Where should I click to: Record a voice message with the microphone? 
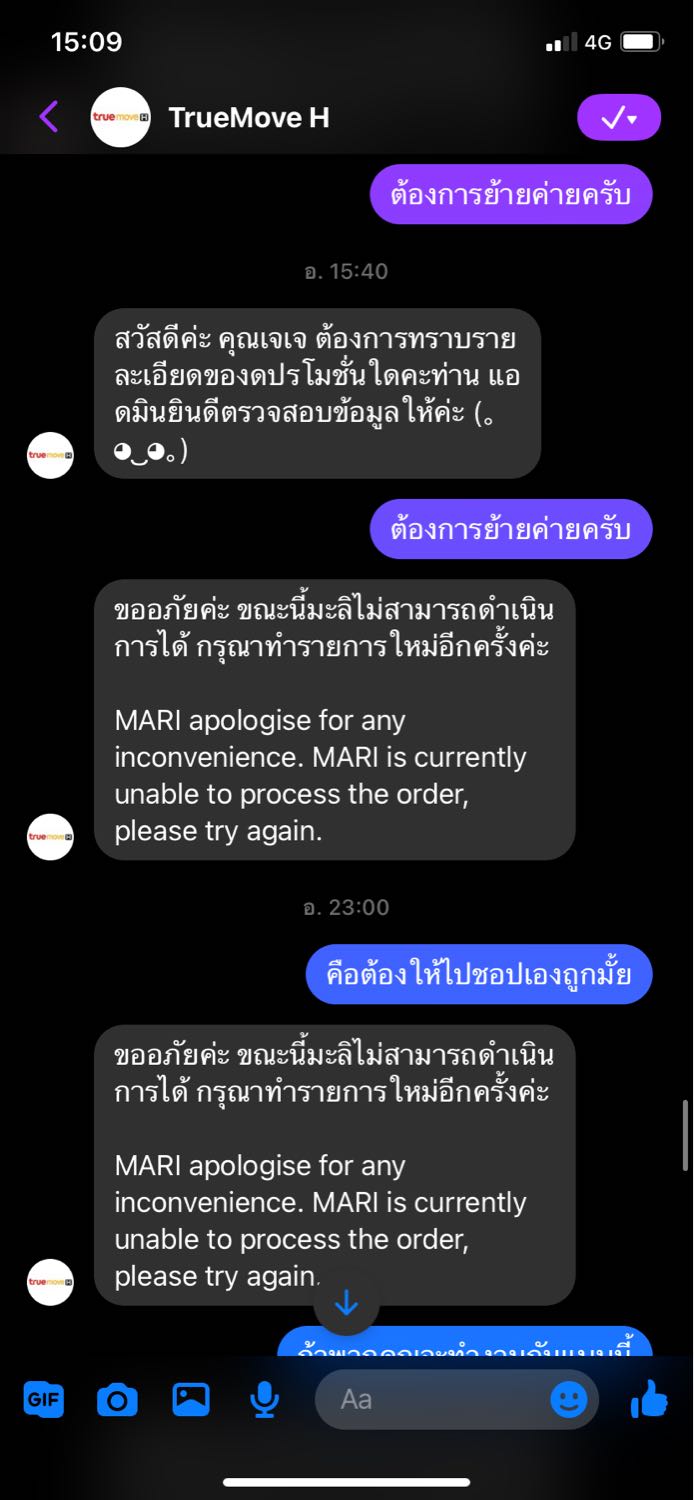pyautogui.click(x=264, y=1400)
